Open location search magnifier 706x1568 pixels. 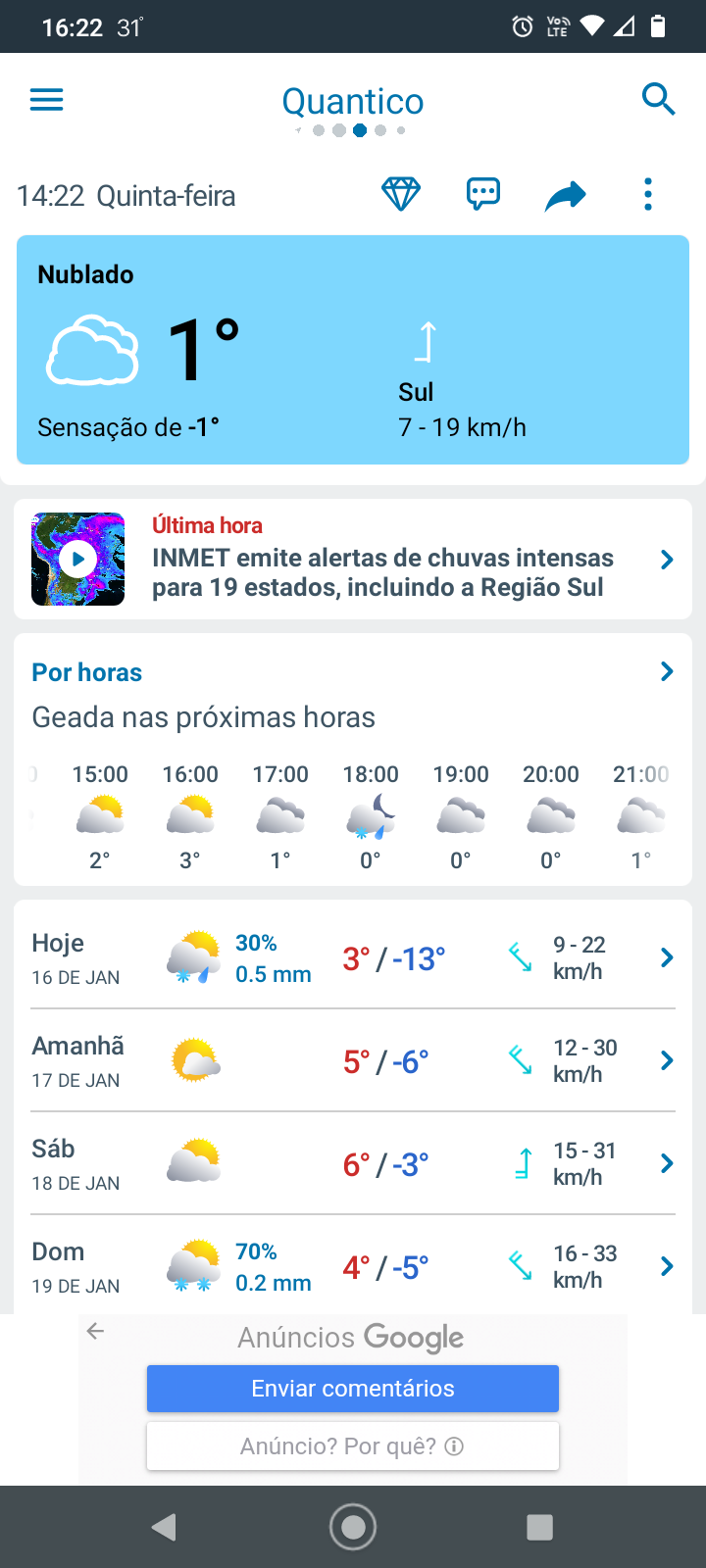tap(658, 99)
